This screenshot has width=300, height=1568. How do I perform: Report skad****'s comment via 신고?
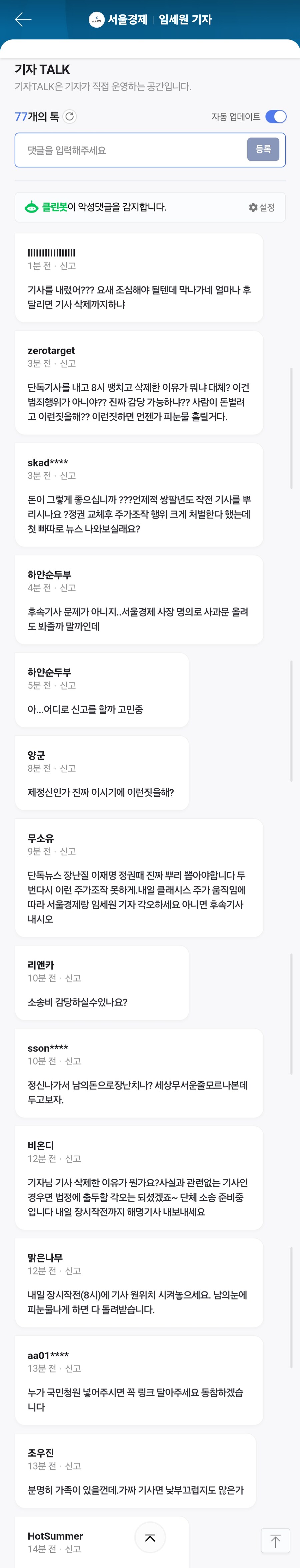68,475
